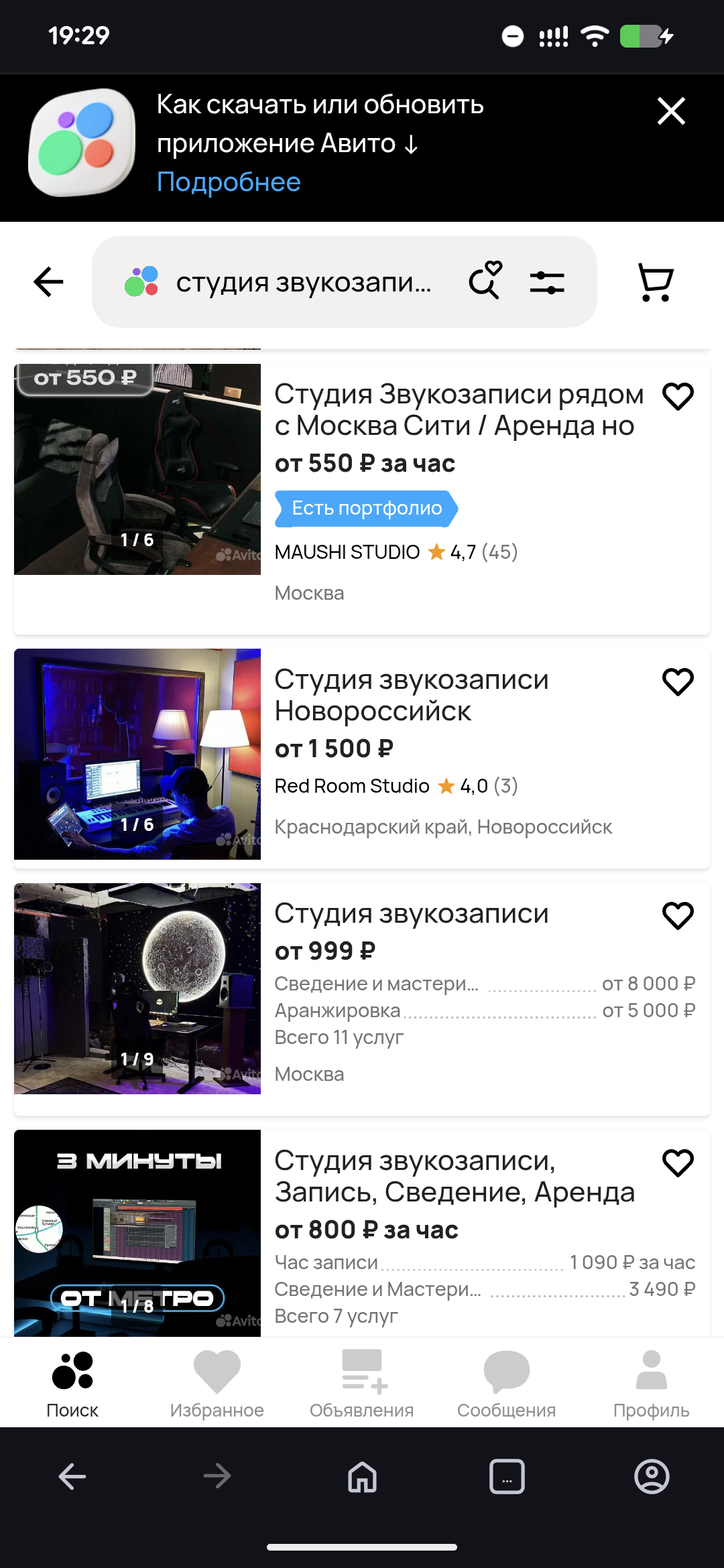
Task: Favorite the listing from 800 ₽ per hour
Action: pos(678,1163)
